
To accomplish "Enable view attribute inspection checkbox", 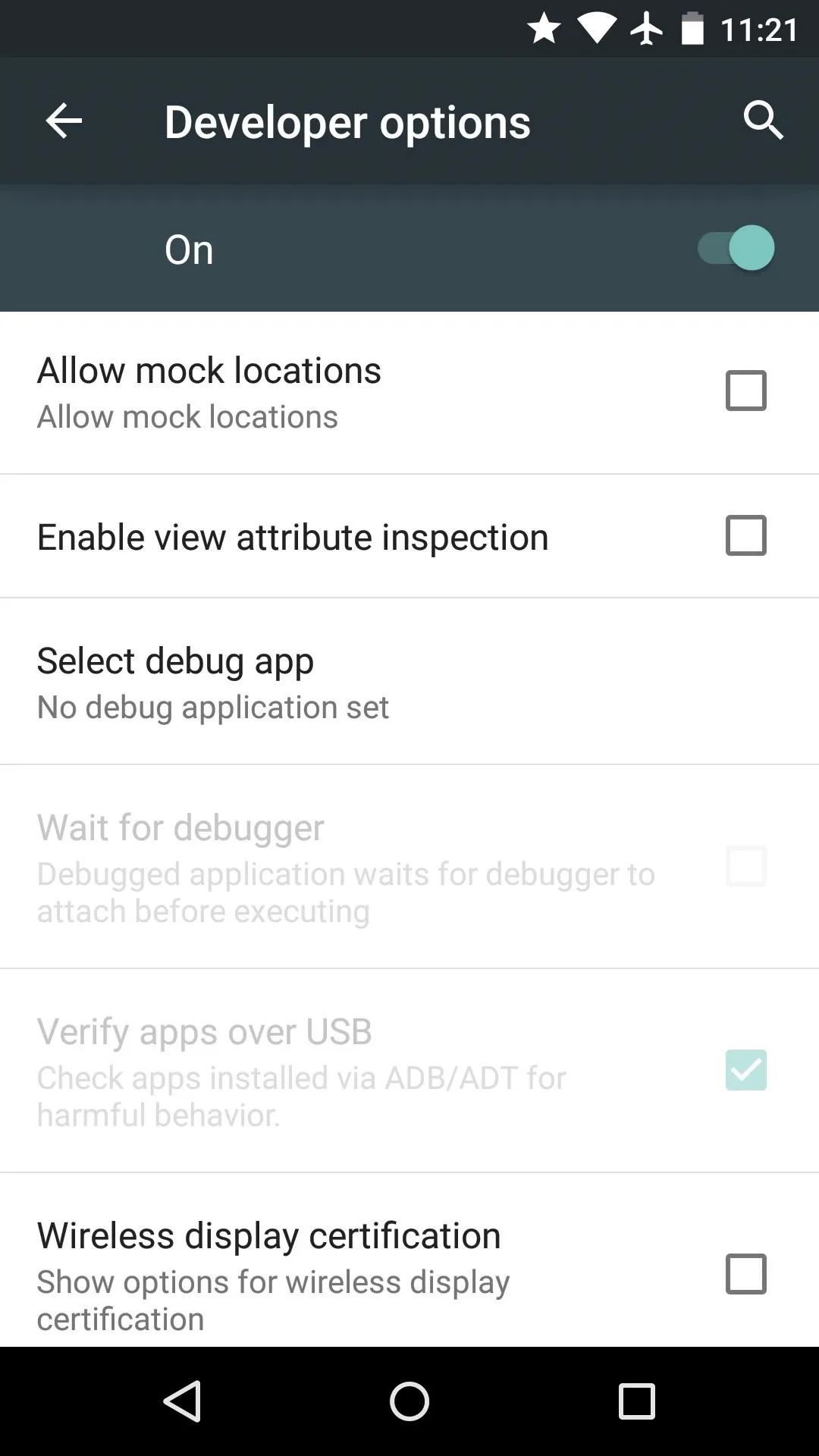I will [x=746, y=535].
